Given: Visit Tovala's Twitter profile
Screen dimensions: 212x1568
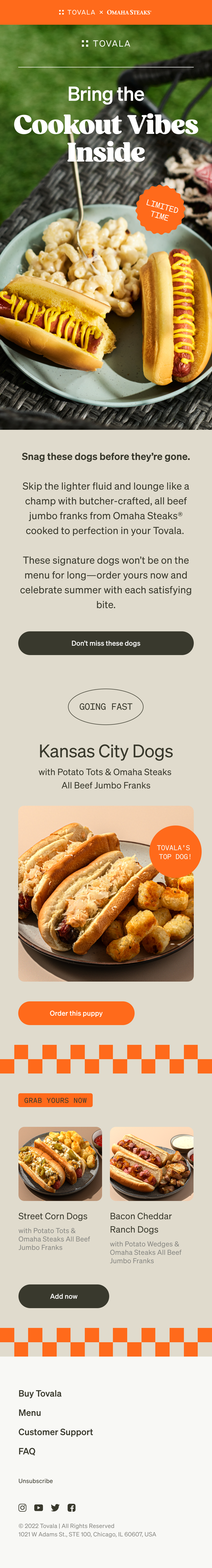Looking at the screenshot, I should (55, 1508).
